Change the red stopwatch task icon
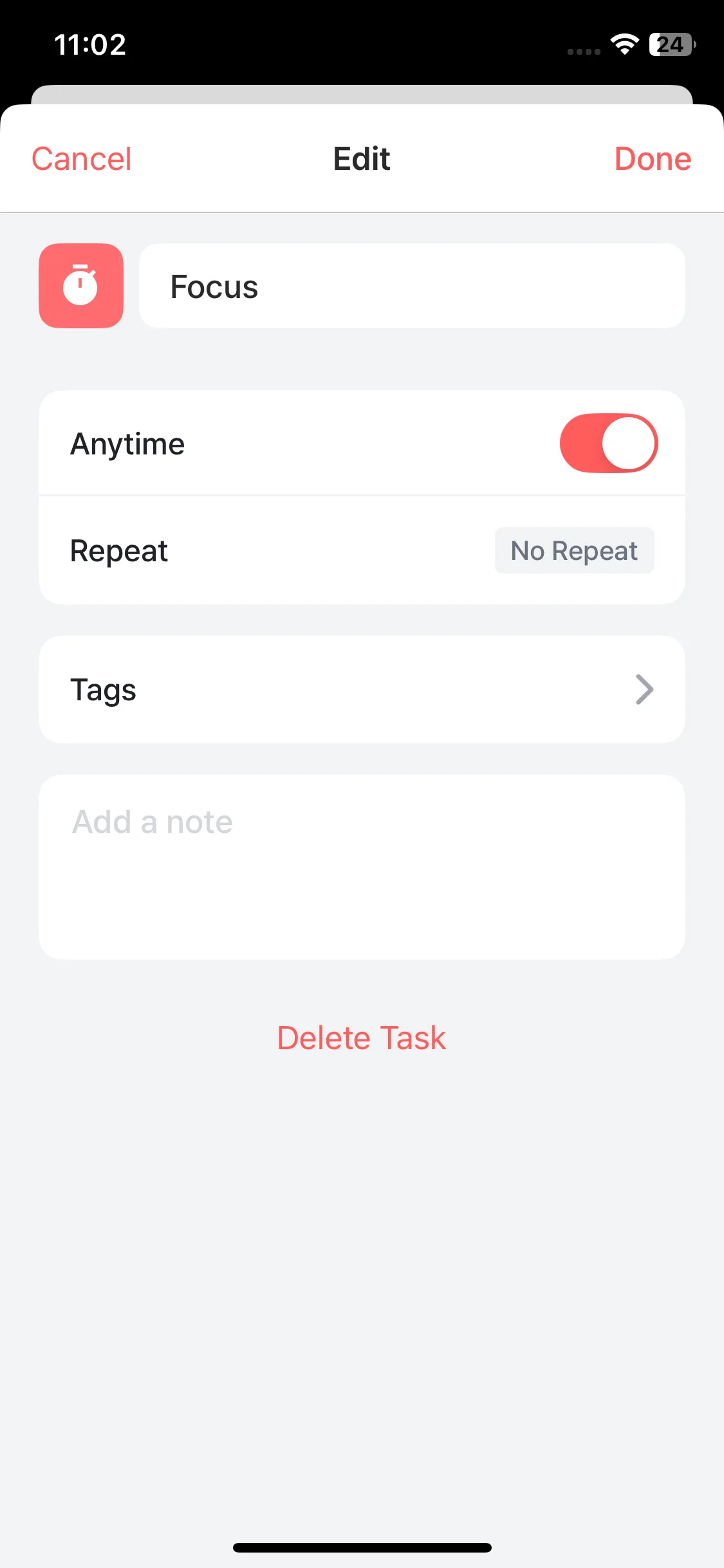 coord(81,286)
